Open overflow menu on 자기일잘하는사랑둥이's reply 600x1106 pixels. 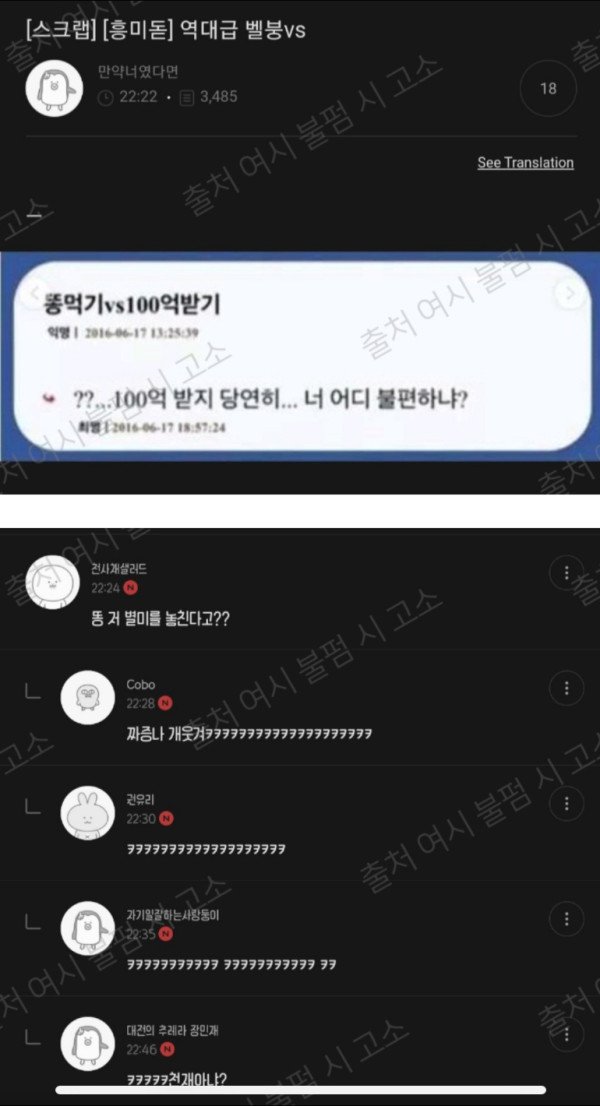coord(567,918)
